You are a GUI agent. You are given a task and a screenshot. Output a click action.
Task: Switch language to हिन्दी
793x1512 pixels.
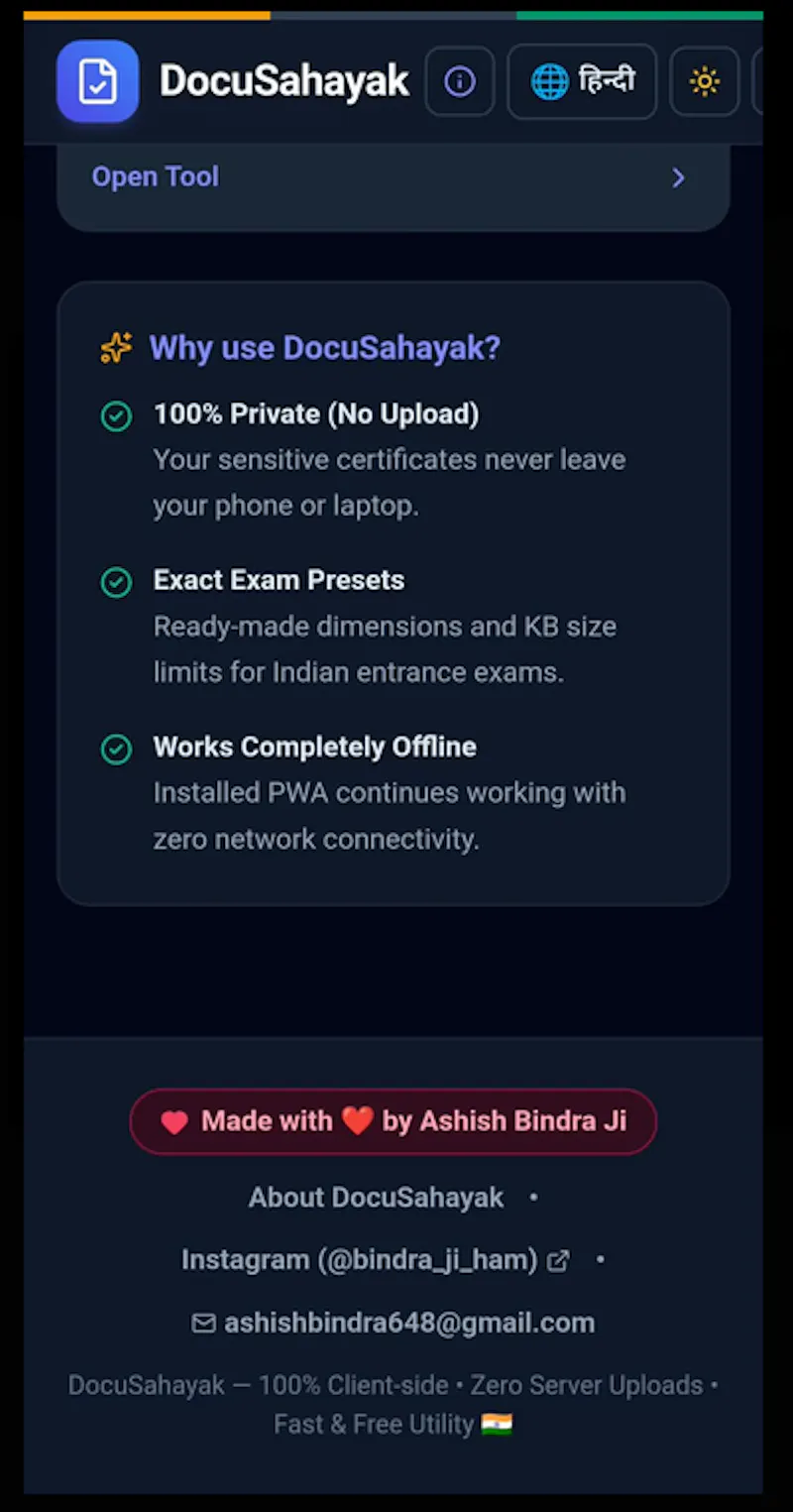[582, 81]
